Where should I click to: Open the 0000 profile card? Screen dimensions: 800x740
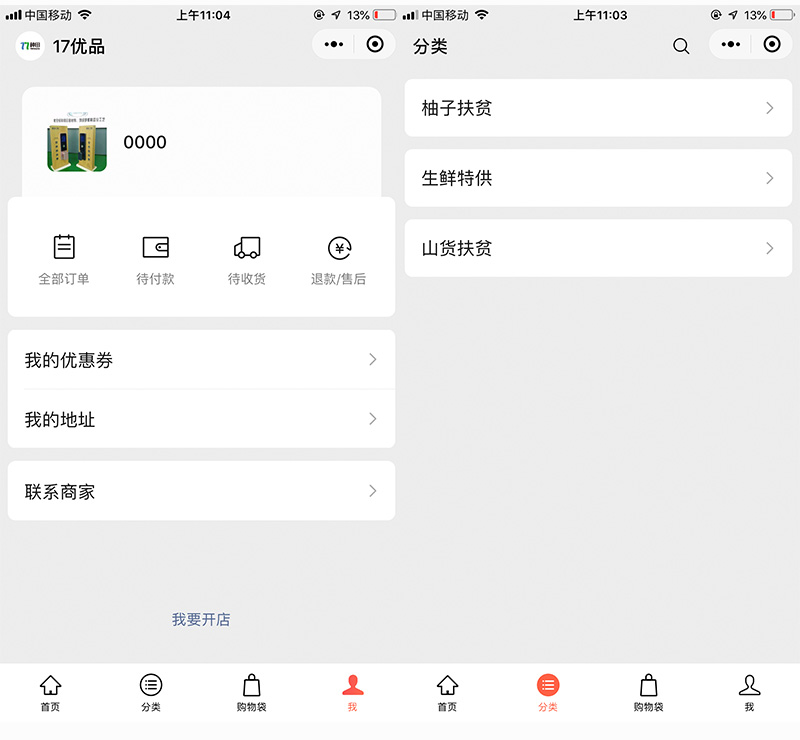pos(201,143)
